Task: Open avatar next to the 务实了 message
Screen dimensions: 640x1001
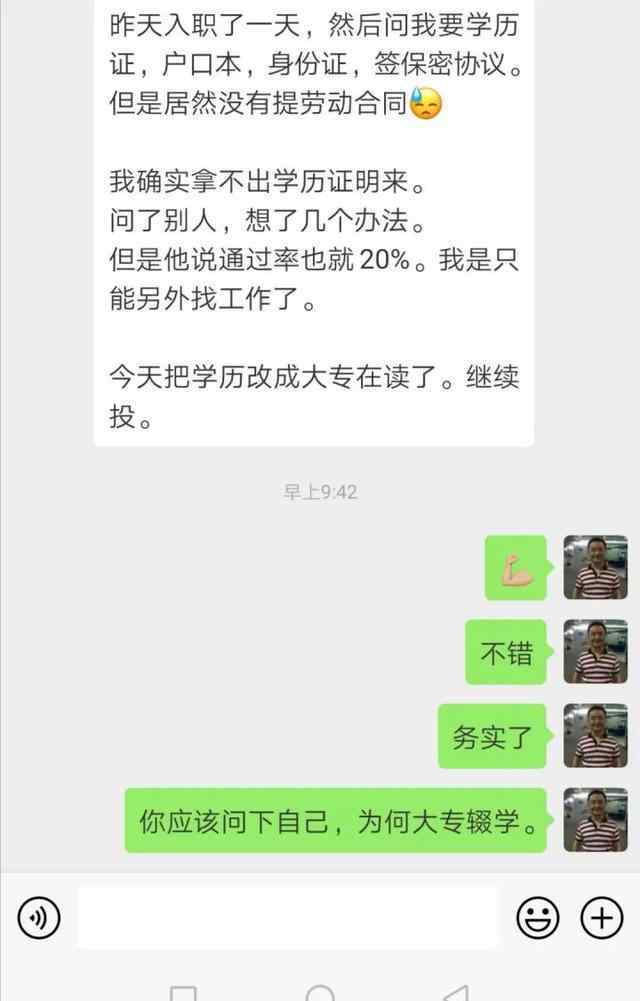Action: (595, 736)
